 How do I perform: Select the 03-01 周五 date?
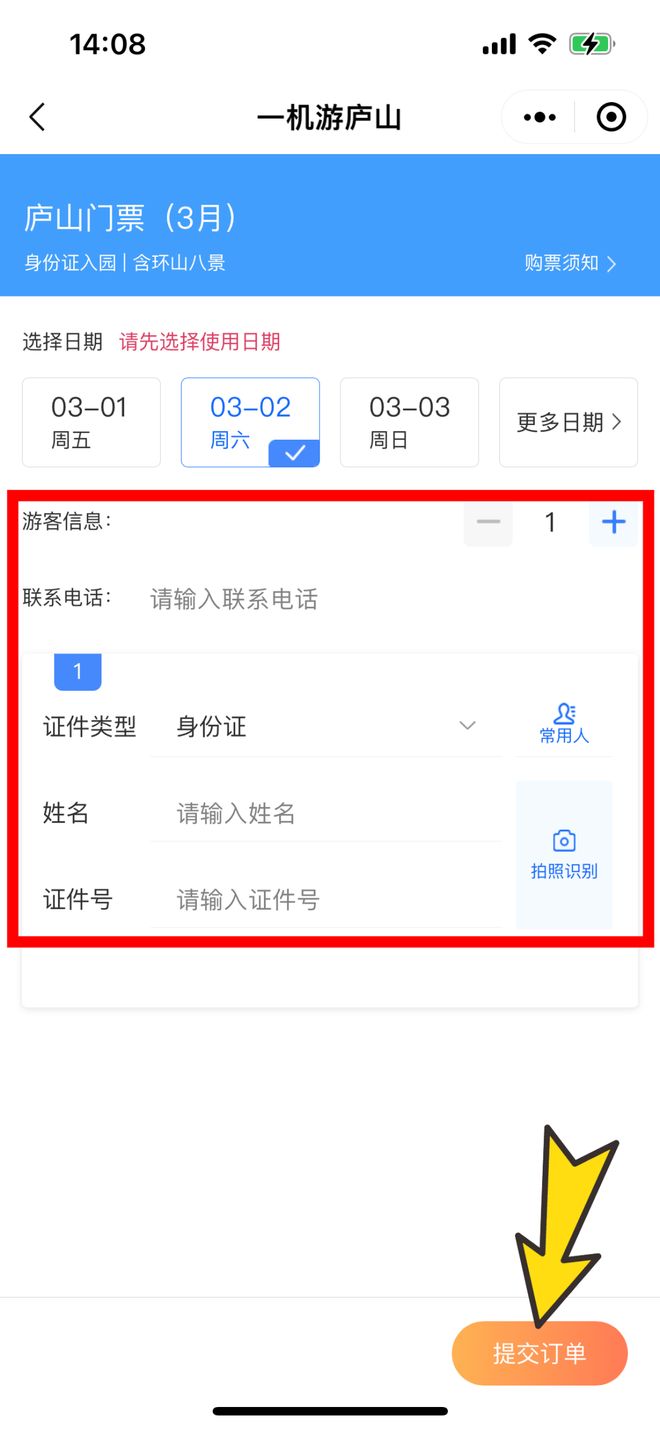90,422
